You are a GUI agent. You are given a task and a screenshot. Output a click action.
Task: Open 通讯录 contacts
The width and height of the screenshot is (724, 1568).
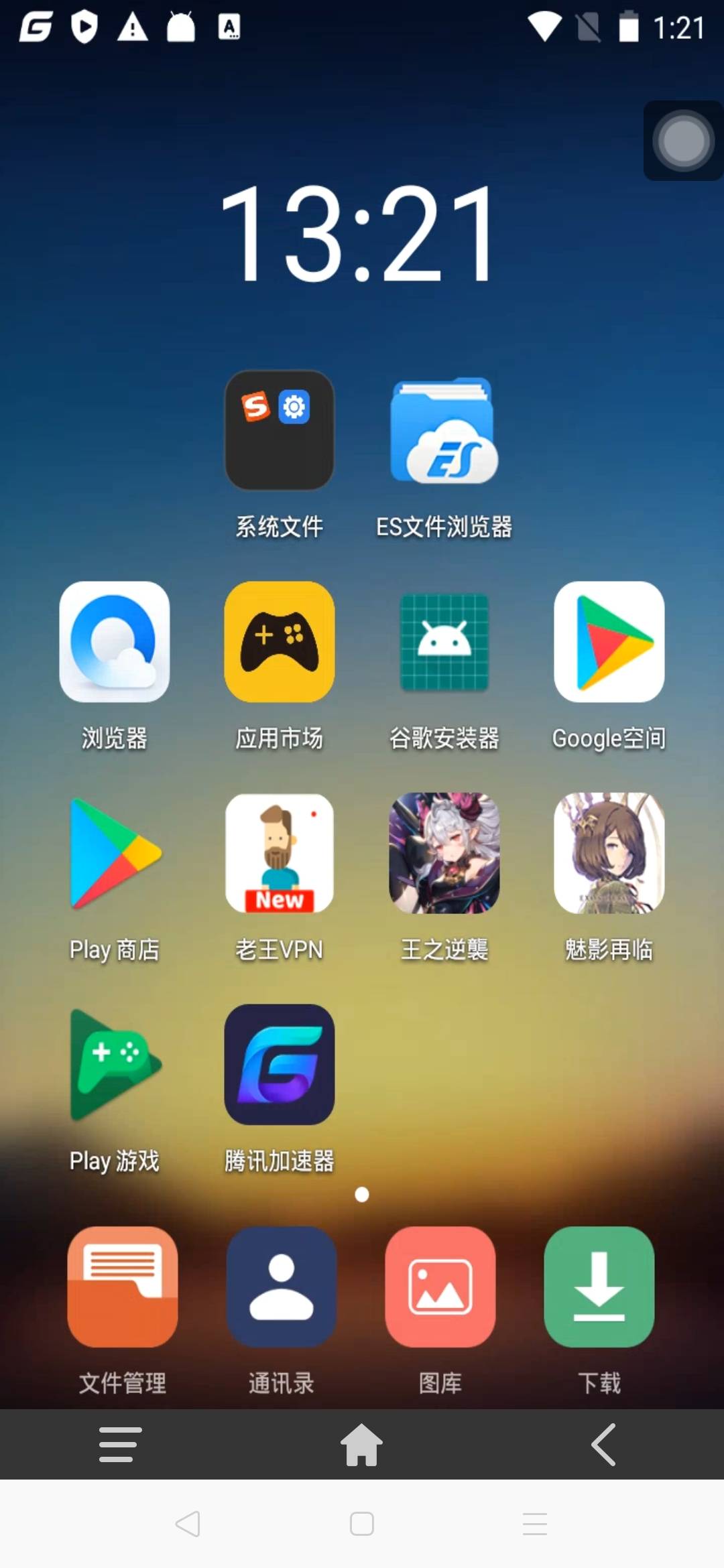coord(281,1287)
